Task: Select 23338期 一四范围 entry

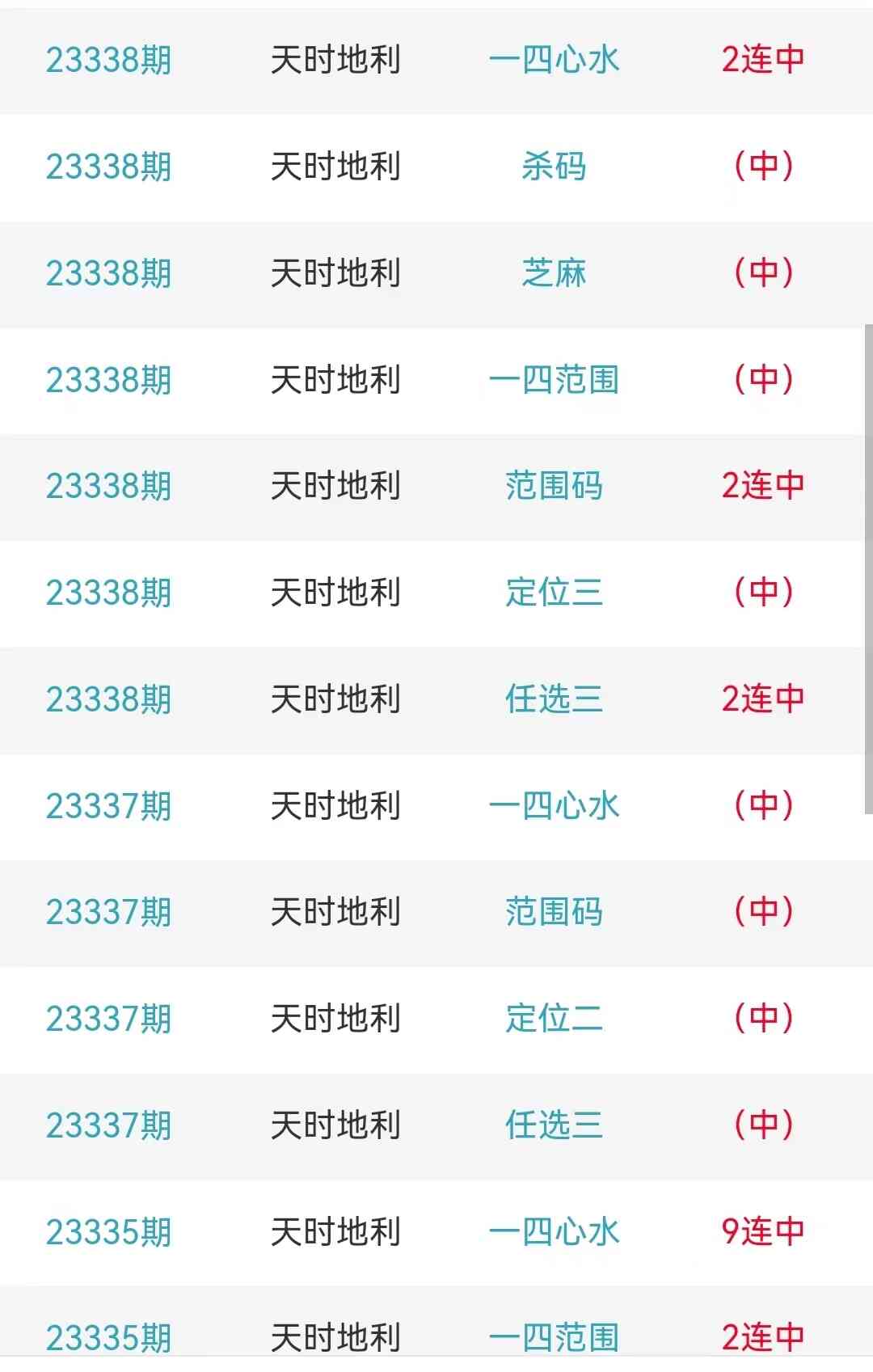Action: click(554, 380)
